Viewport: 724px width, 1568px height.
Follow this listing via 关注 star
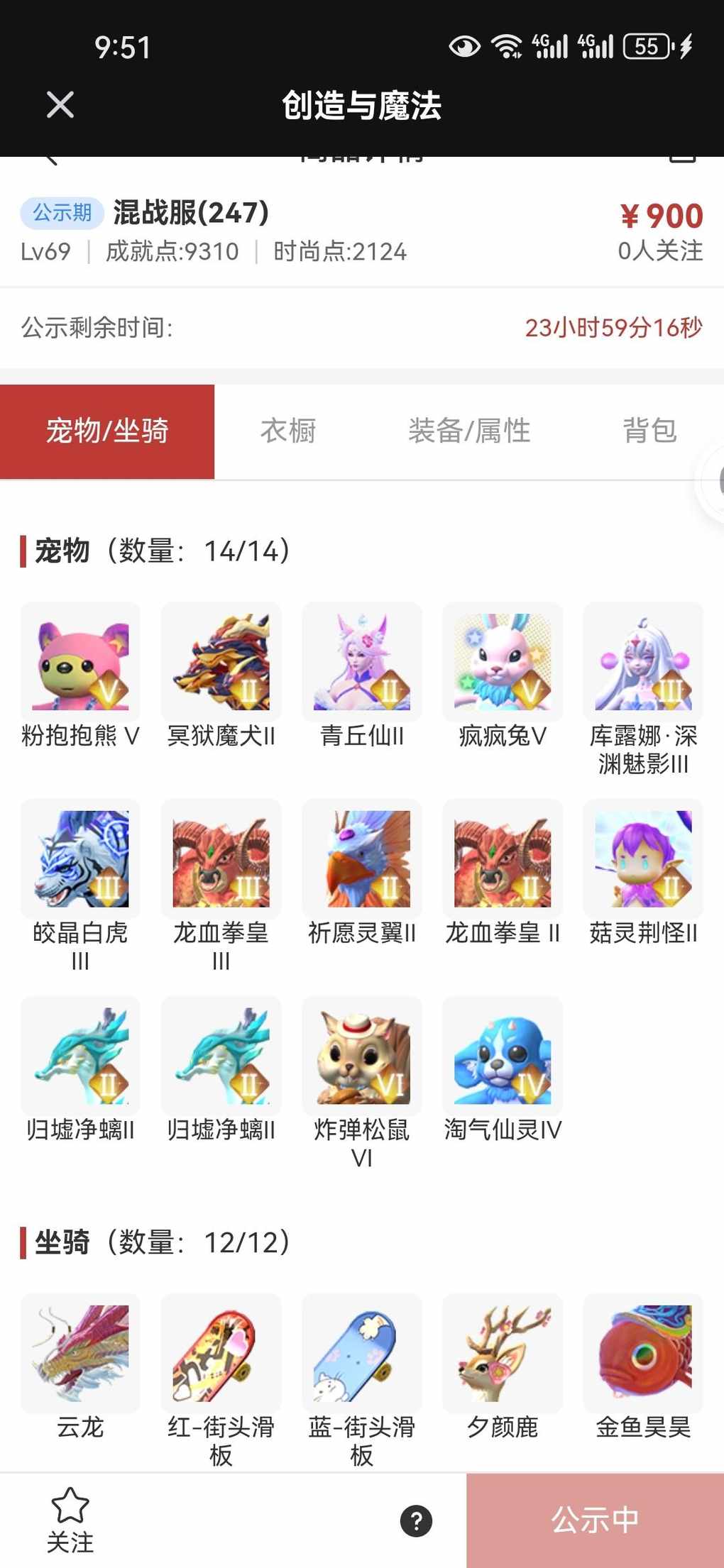[x=70, y=1519]
